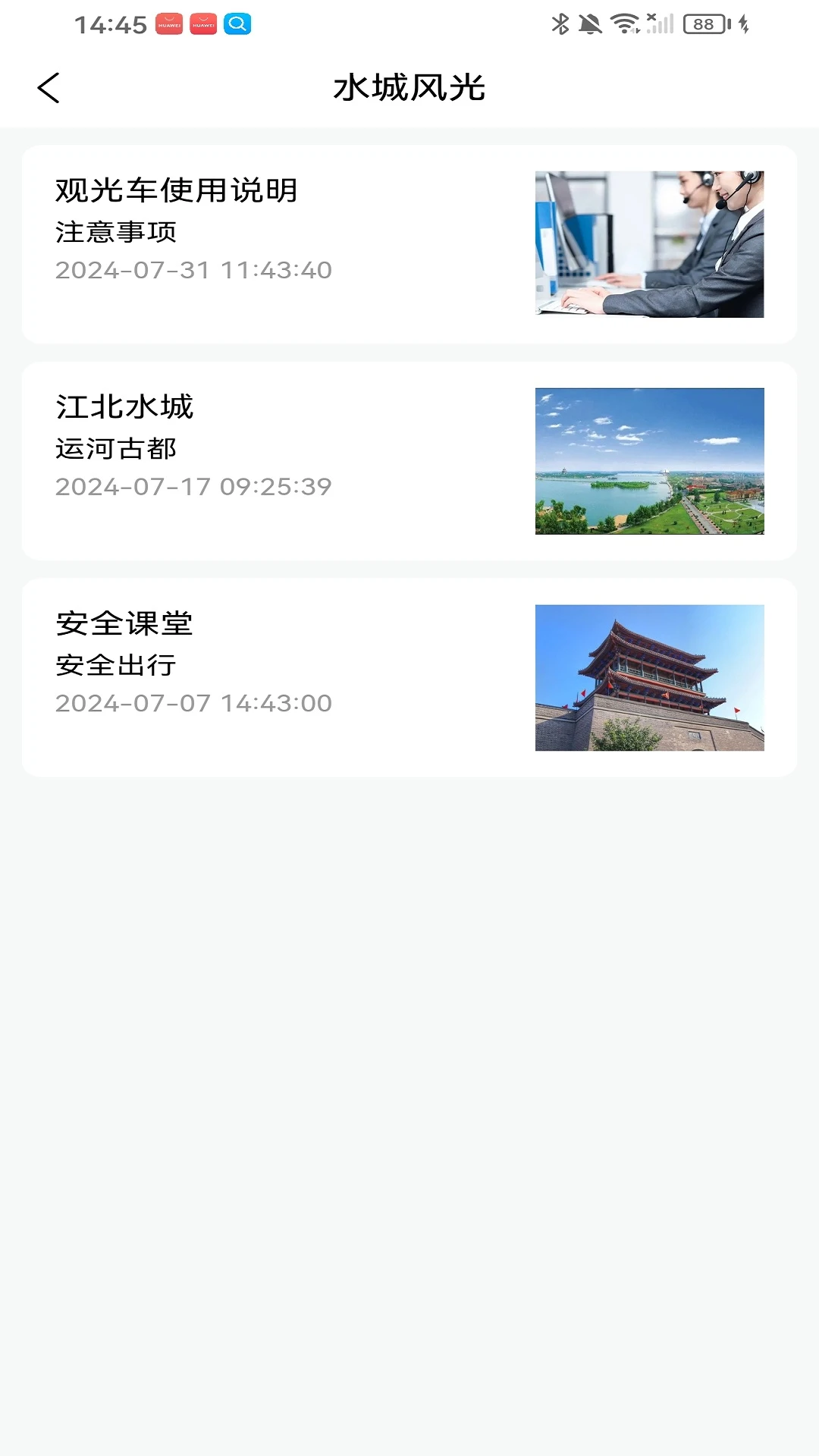This screenshot has height=1456, width=819.
Task: Tap the 水城风光 page title
Action: pyautogui.click(x=409, y=87)
